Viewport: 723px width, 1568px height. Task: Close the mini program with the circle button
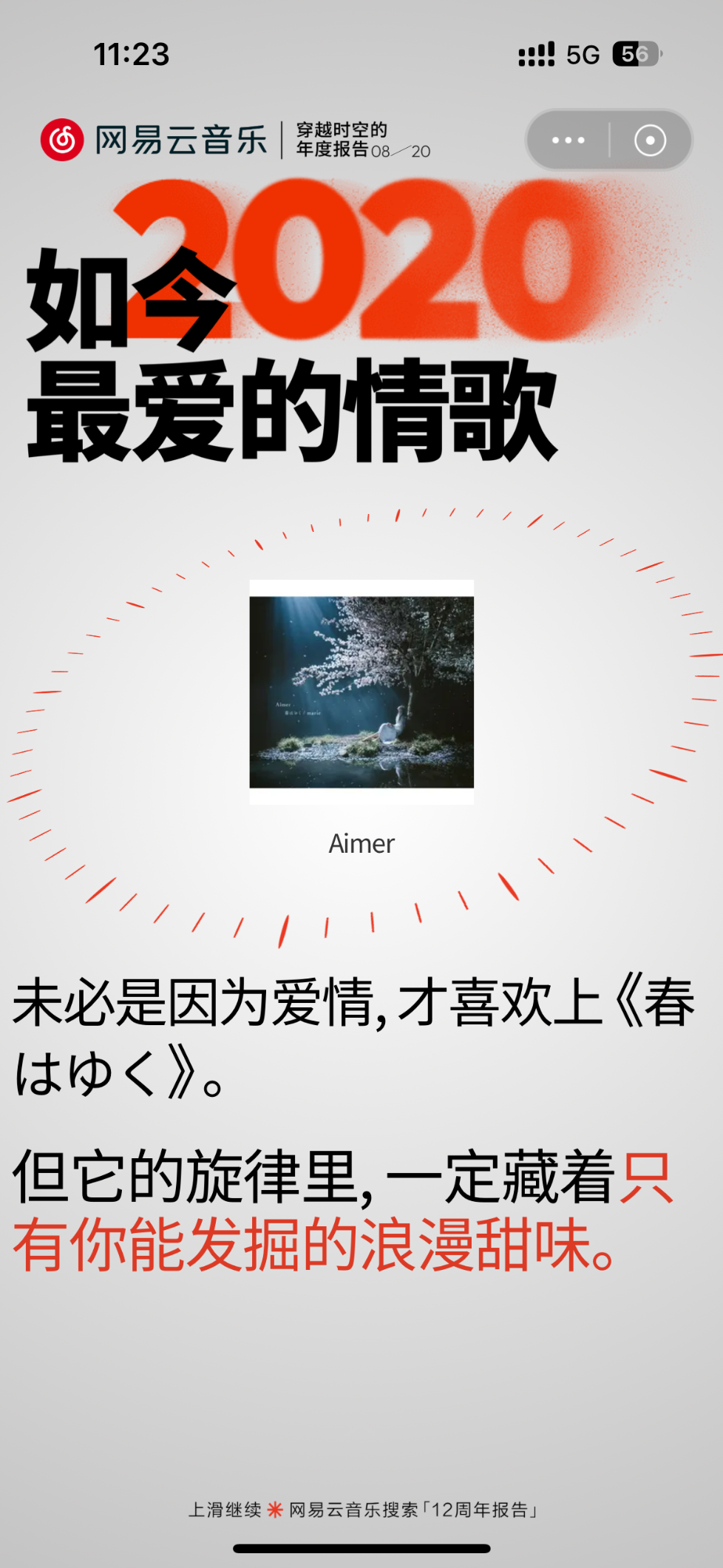coord(651,141)
